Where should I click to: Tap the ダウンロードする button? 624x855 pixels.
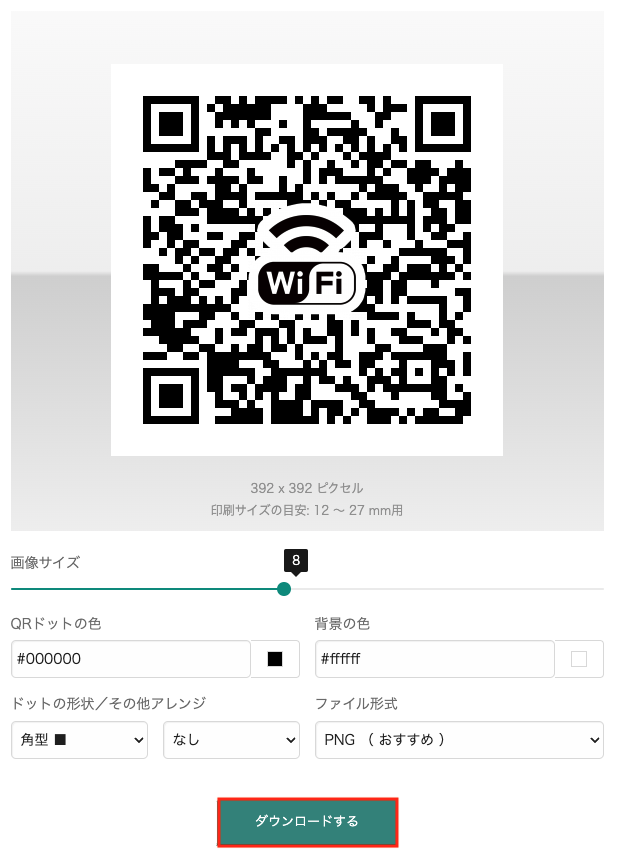coord(308,821)
